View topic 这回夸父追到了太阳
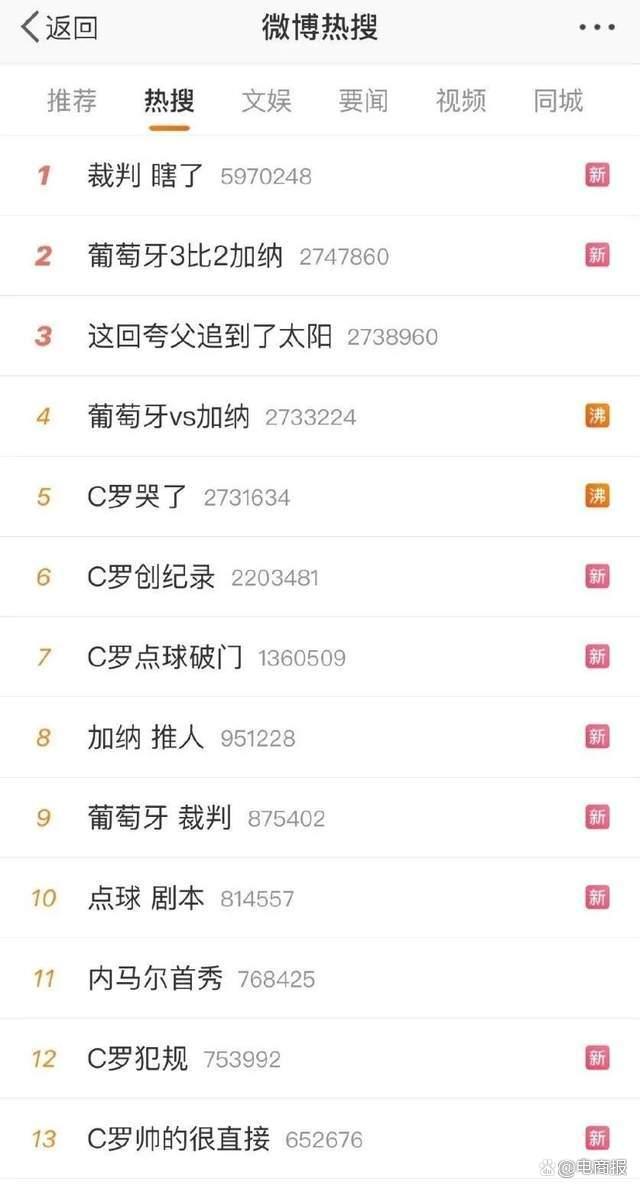Image resolution: width=640 pixels, height=1191 pixels. 320,336
